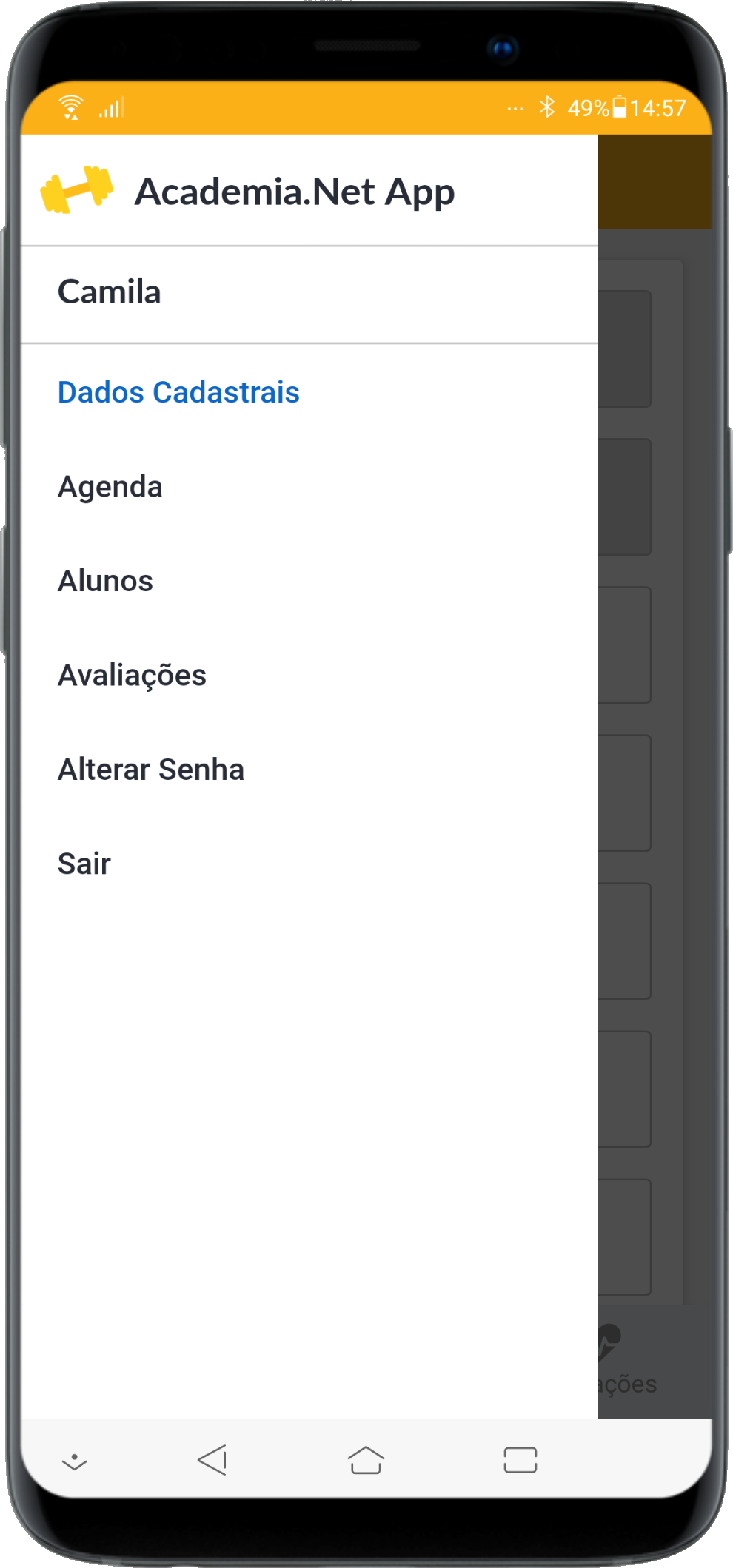Select Avaliações in the menu
Viewport: 733px width, 1568px height.
tap(133, 675)
